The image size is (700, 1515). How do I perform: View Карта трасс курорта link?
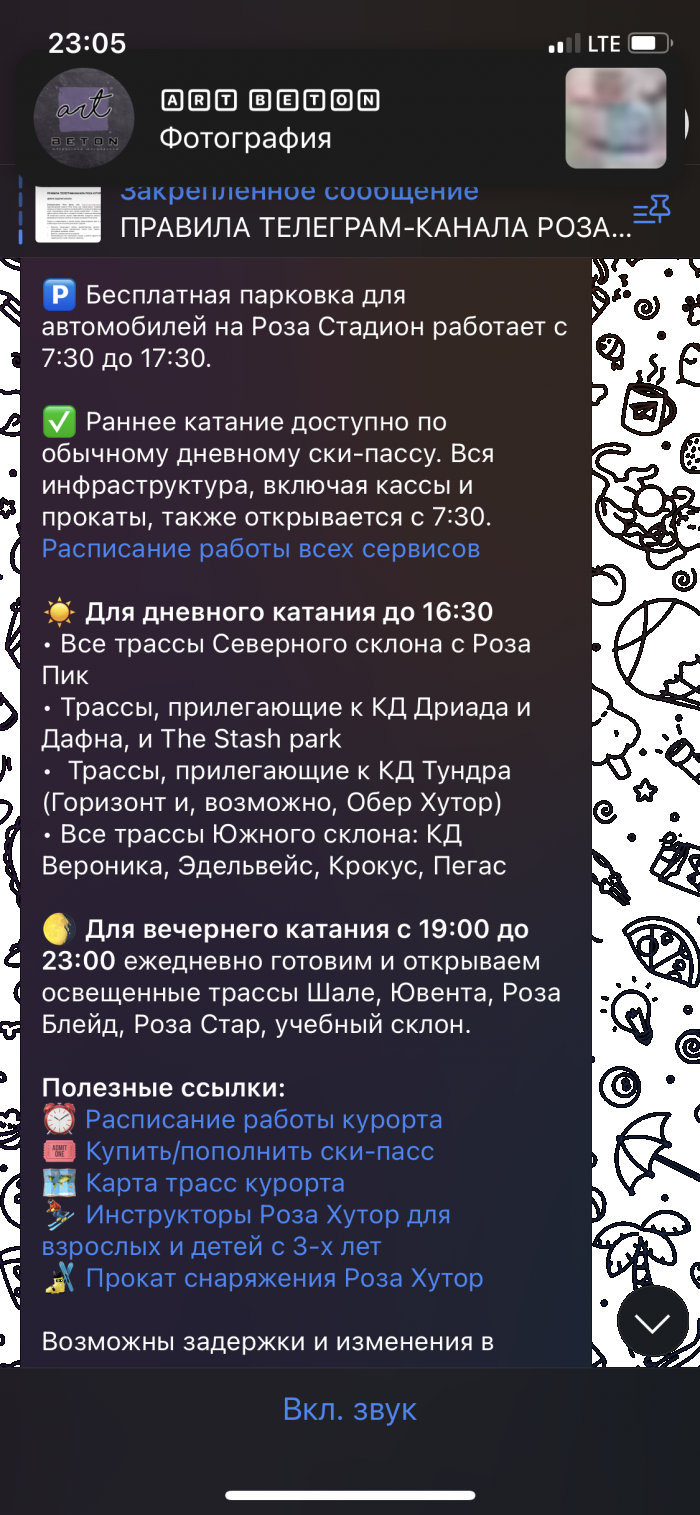click(215, 1184)
